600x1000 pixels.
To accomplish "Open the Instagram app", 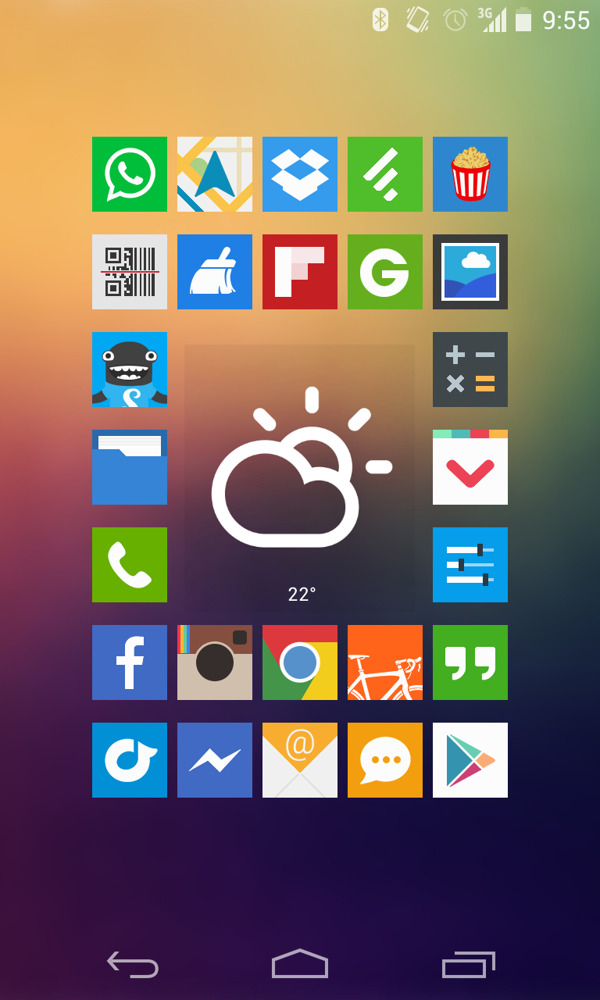I will pos(215,662).
